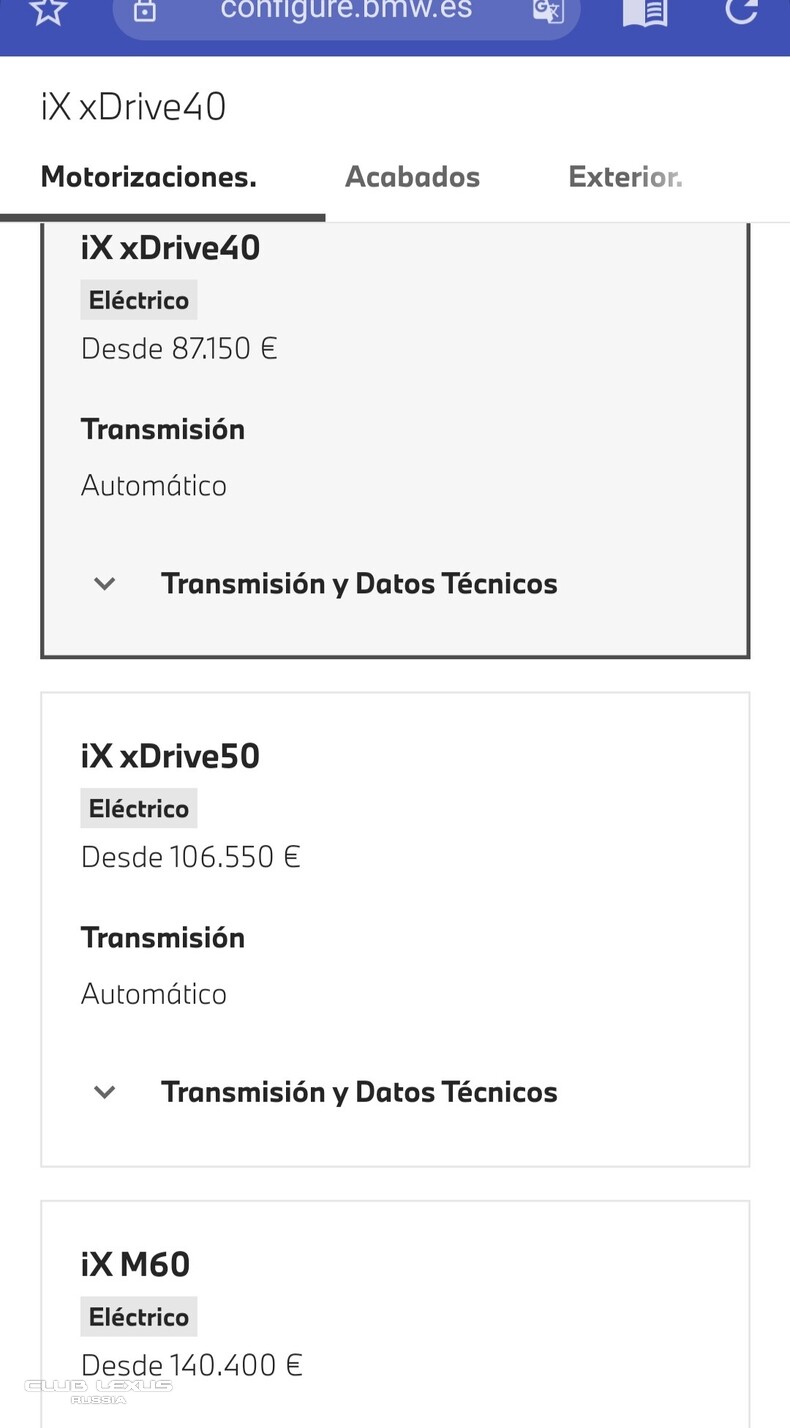Bookmark this page with the star icon
Screen dimensions: 790x1428
coord(46,11)
